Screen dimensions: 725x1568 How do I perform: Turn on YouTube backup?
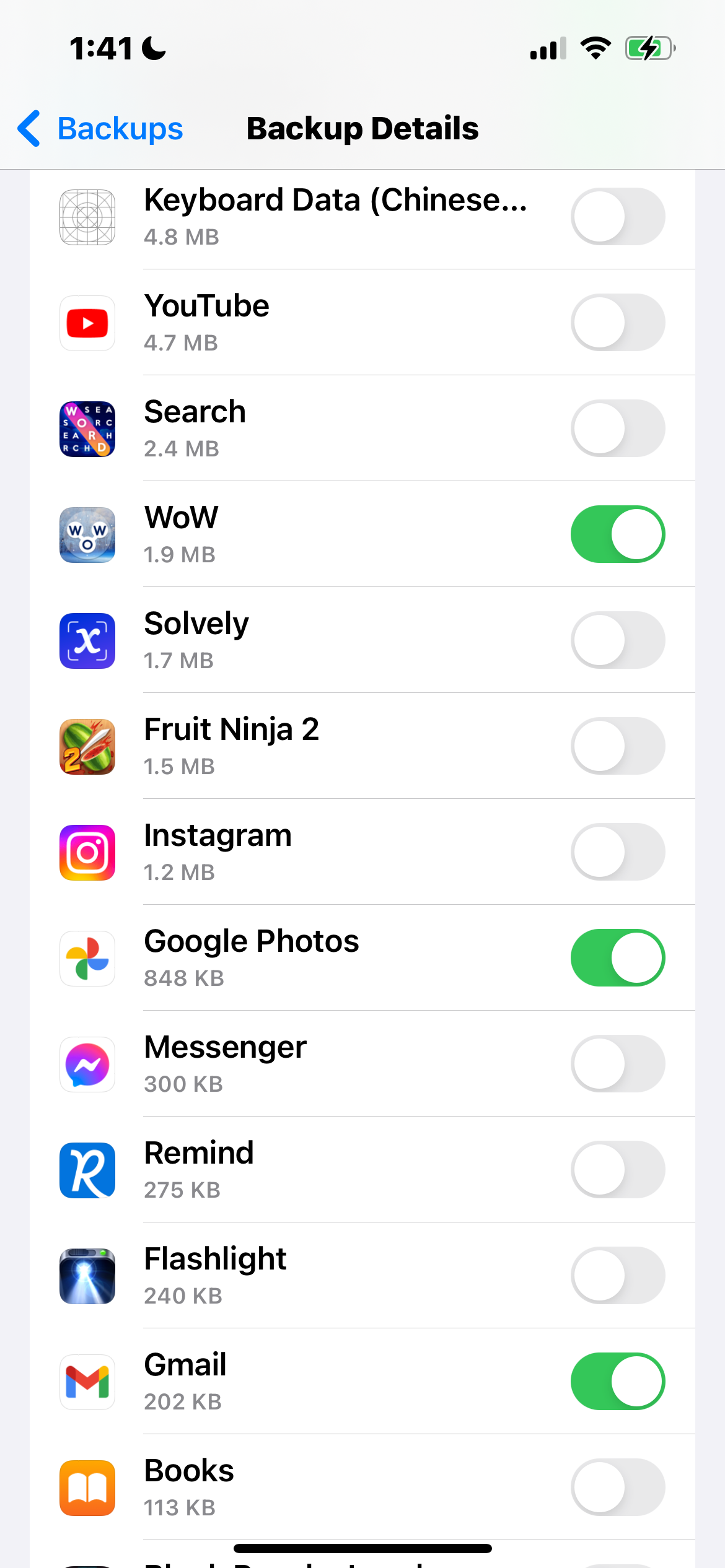(x=617, y=323)
